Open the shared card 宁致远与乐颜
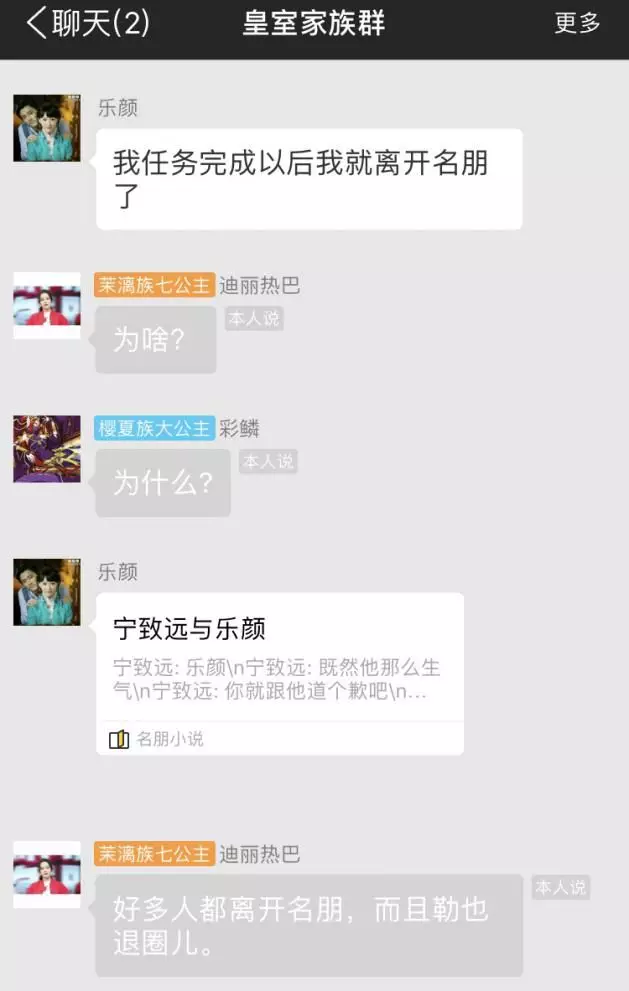The height and width of the screenshot is (991, 629). point(279,672)
